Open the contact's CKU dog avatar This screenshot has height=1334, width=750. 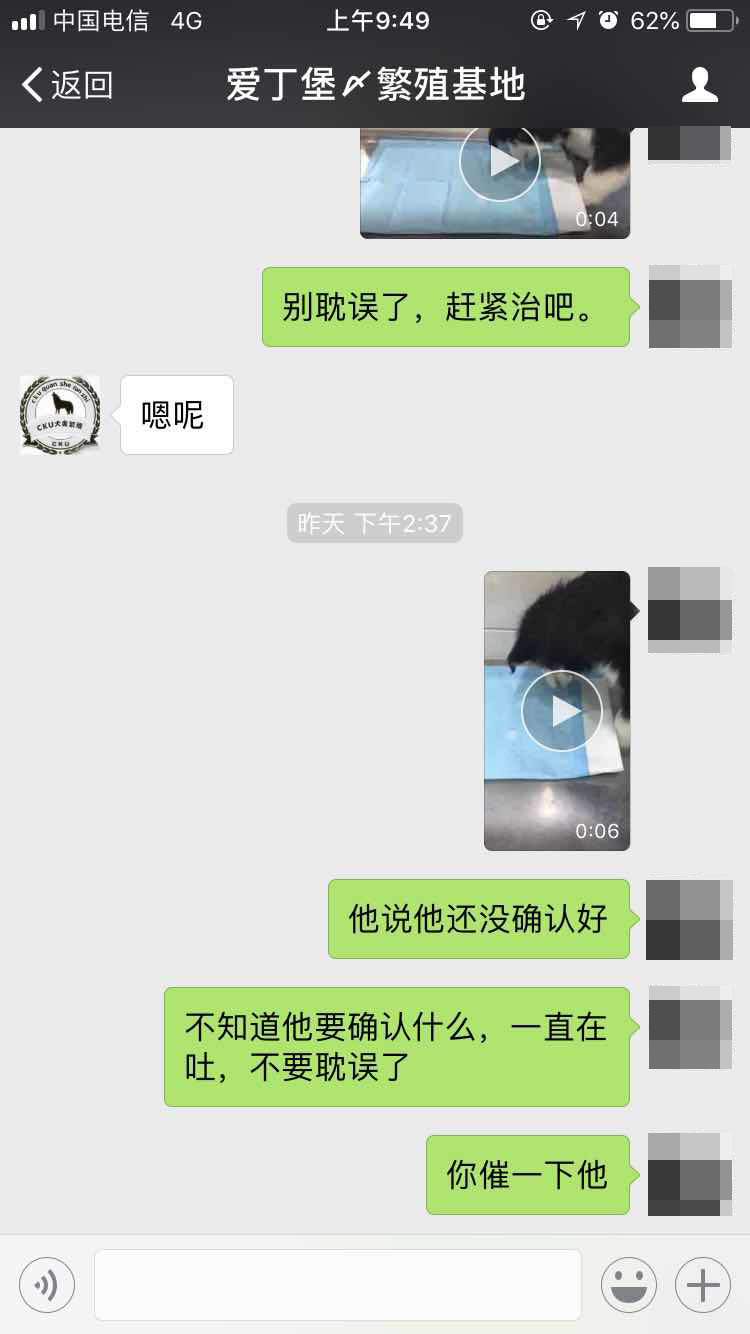60,415
